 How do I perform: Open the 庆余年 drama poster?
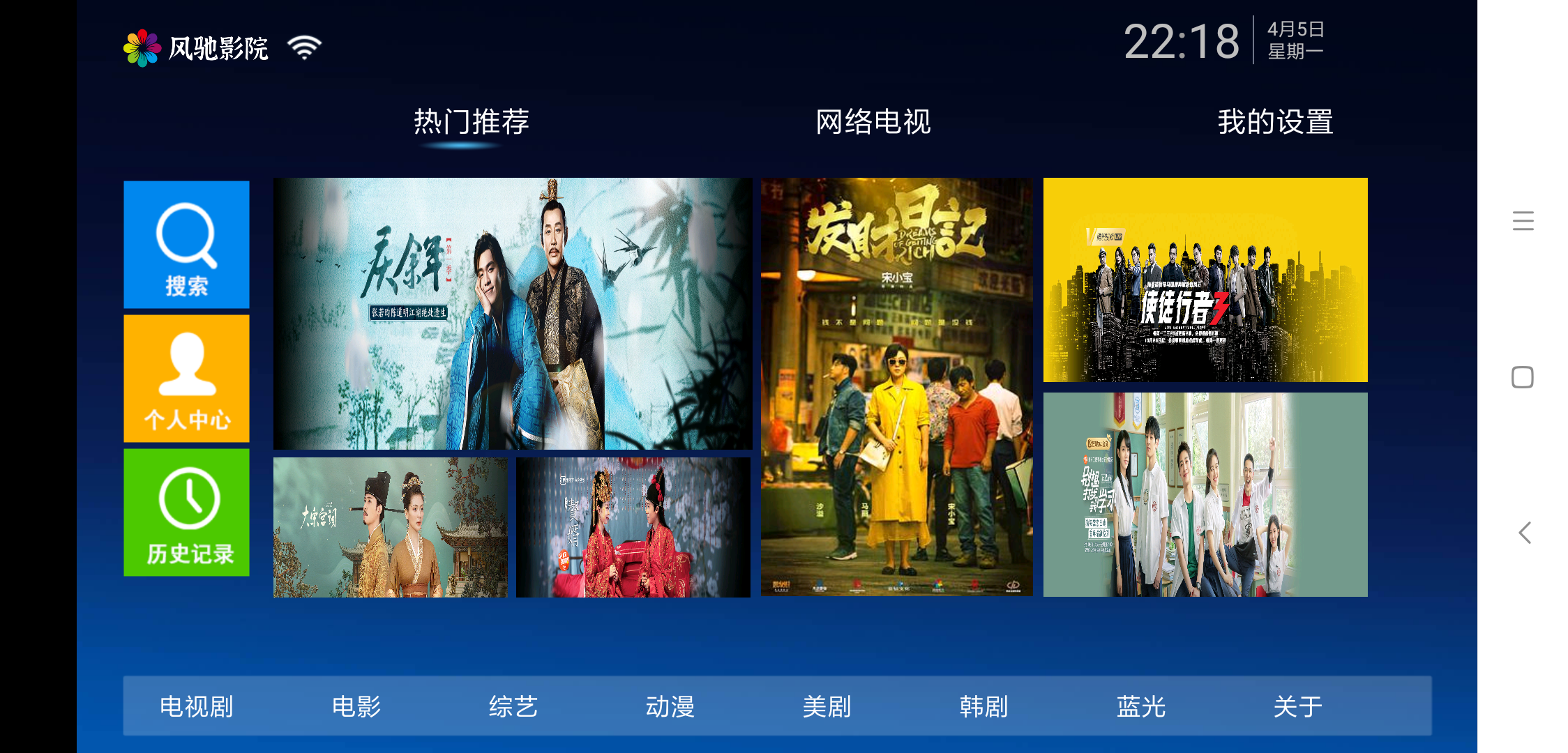coord(512,313)
